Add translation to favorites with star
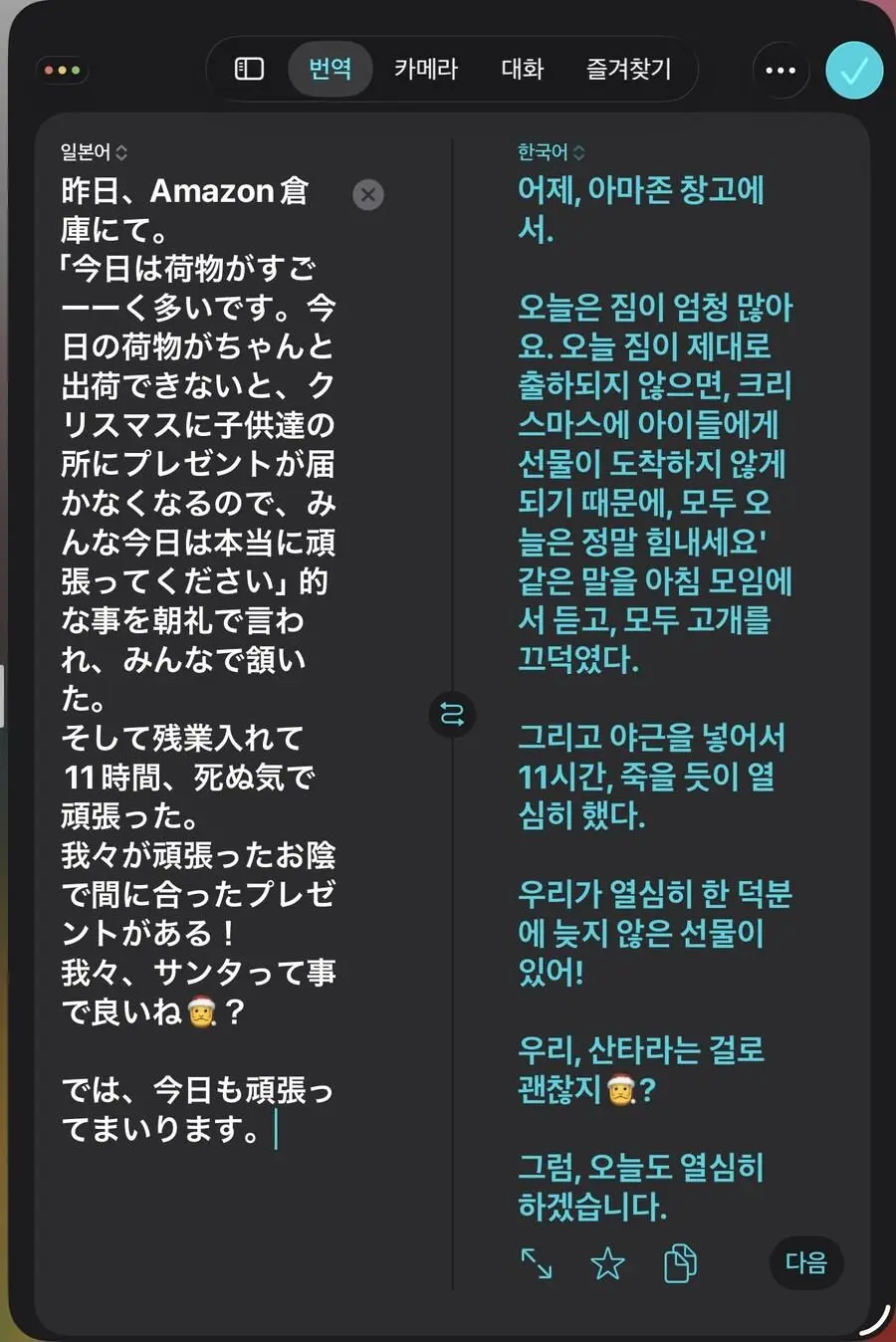The height and width of the screenshot is (1342, 896). (607, 1263)
